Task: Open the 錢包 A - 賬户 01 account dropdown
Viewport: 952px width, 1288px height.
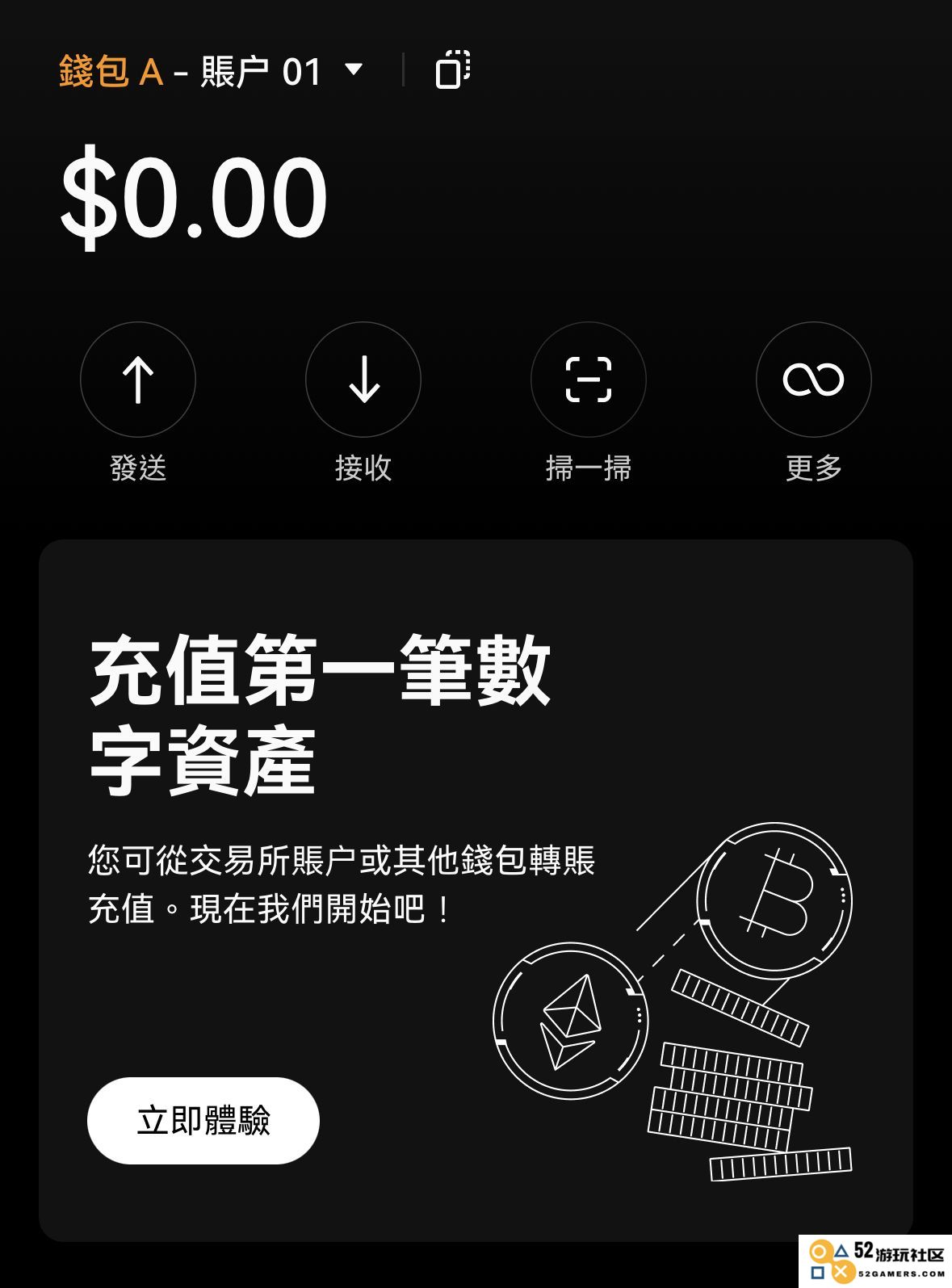Action: [212, 71]
